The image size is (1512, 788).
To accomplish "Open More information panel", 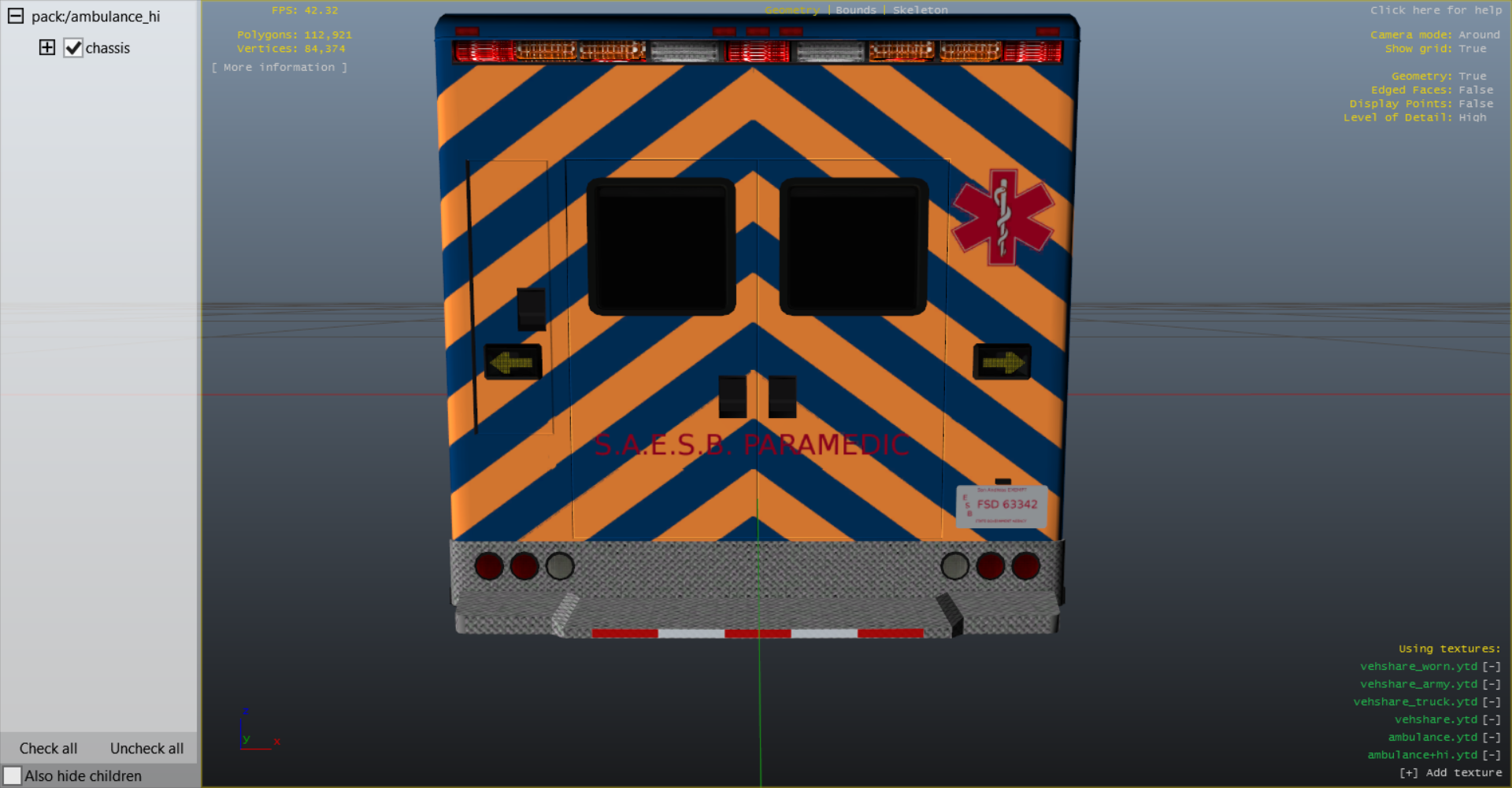I will click(279, 68).
